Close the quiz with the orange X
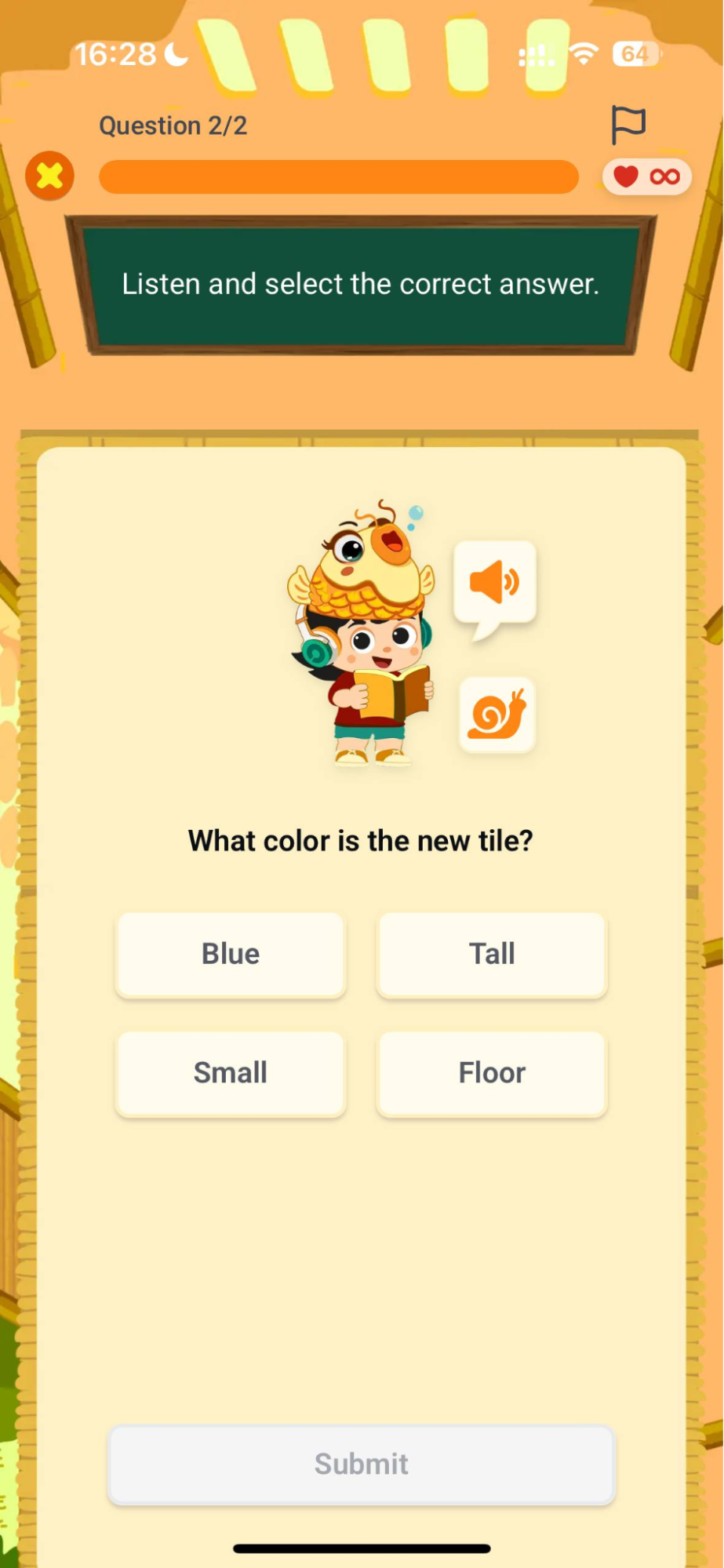 point(49,176)
